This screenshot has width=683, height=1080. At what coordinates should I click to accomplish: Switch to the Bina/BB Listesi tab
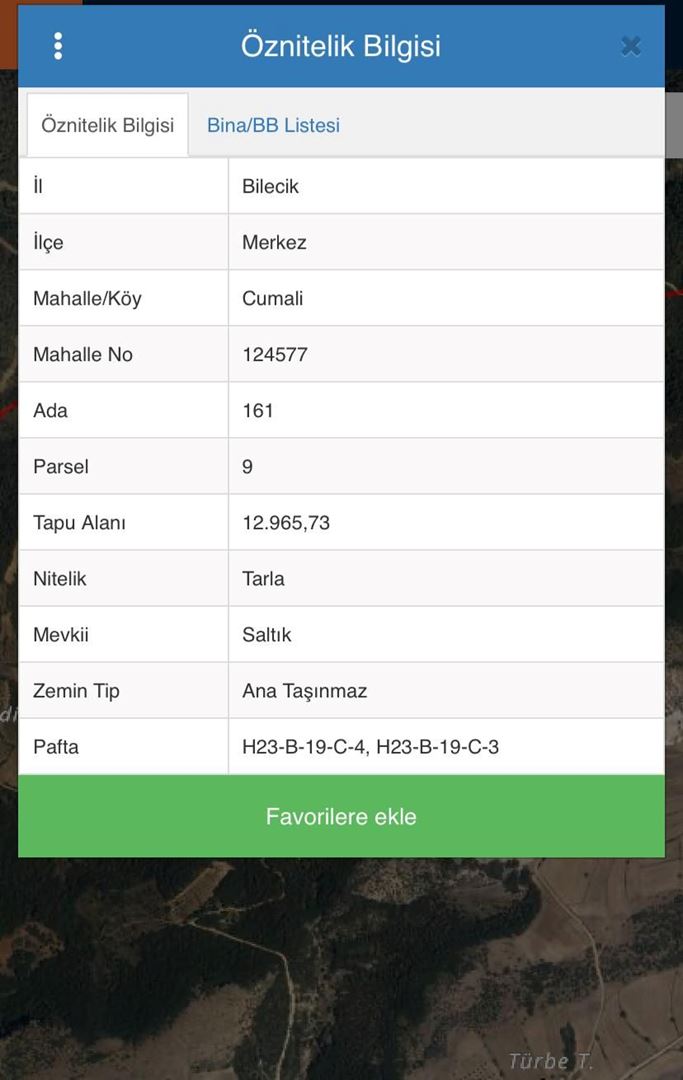click(273, 125)
